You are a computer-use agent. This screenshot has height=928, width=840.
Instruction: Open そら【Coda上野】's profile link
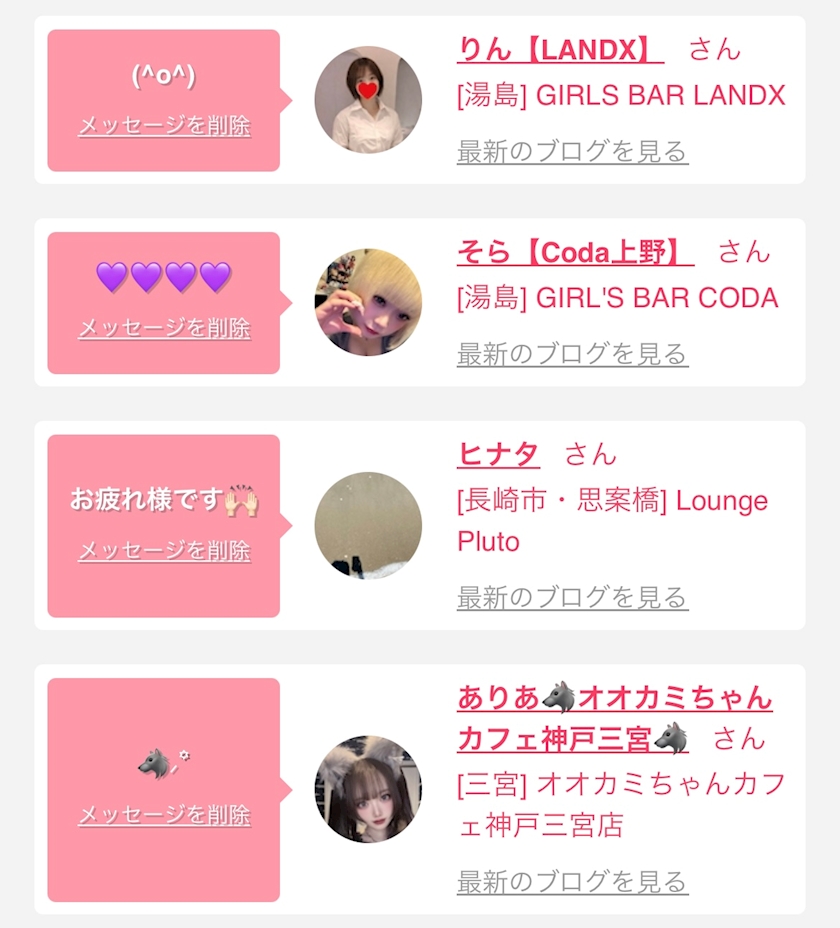pyautogui.click(x=575, y=252)
